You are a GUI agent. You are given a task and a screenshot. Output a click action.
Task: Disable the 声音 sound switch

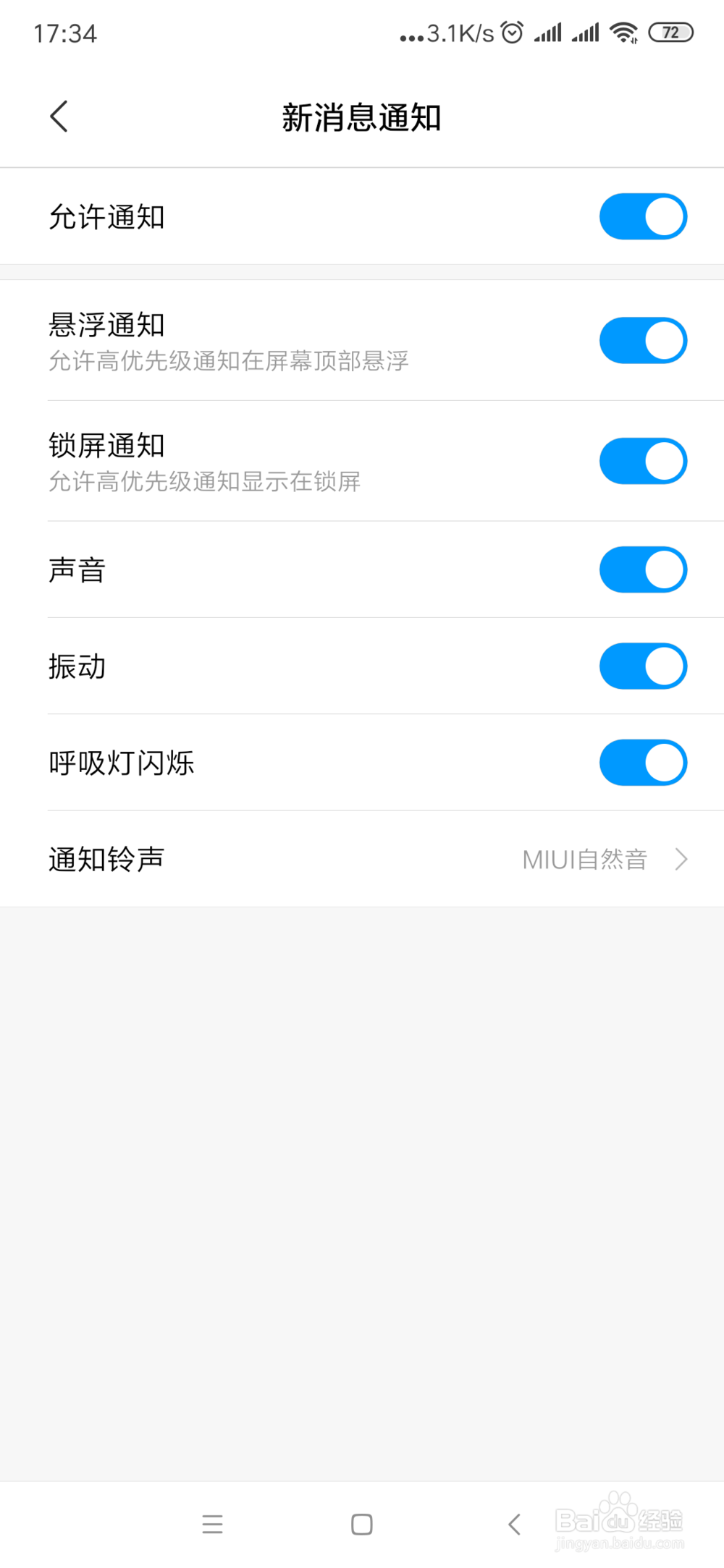tap(643, 569)
